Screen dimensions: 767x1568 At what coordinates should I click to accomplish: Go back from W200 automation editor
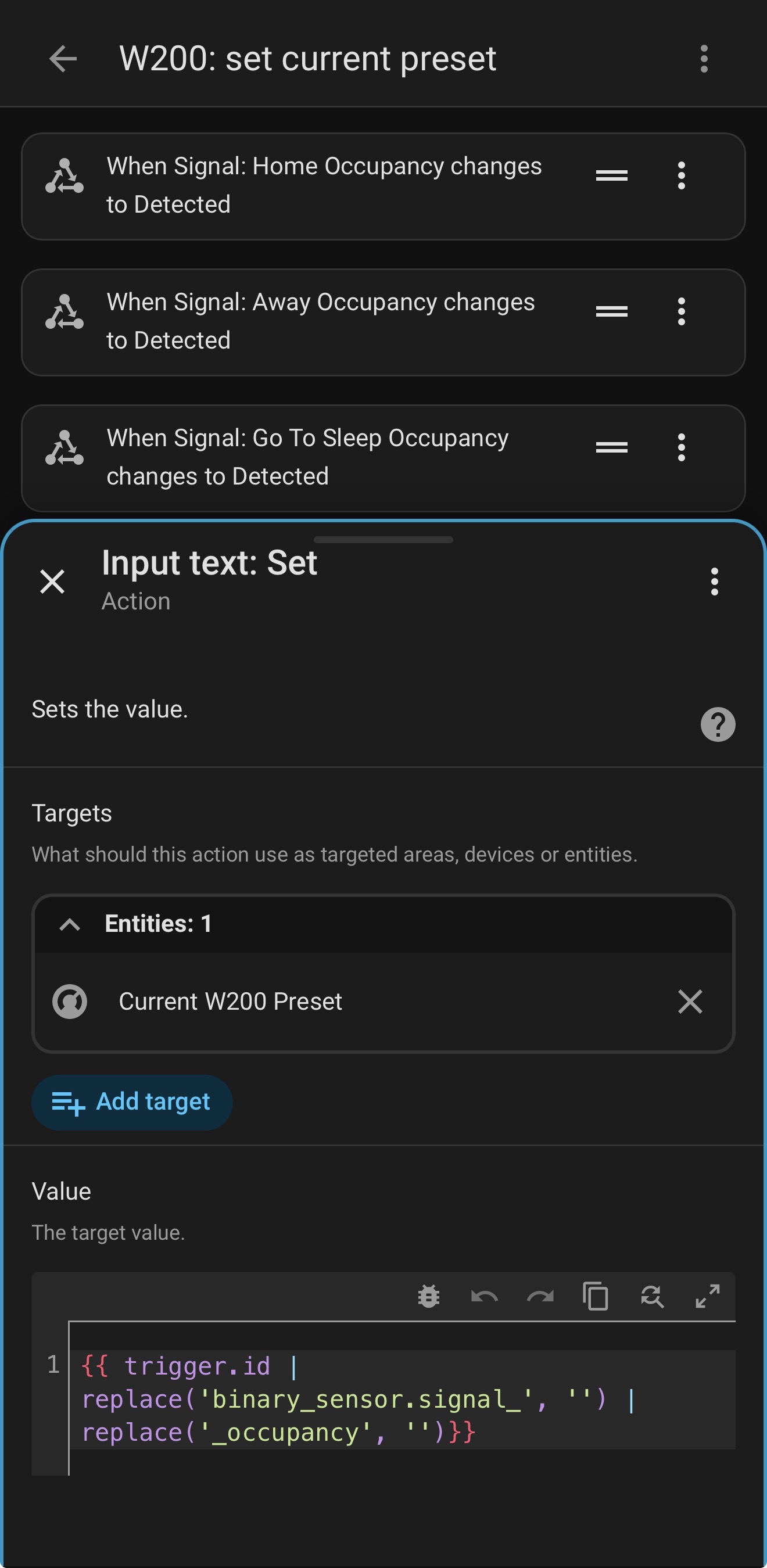(63, 59)
